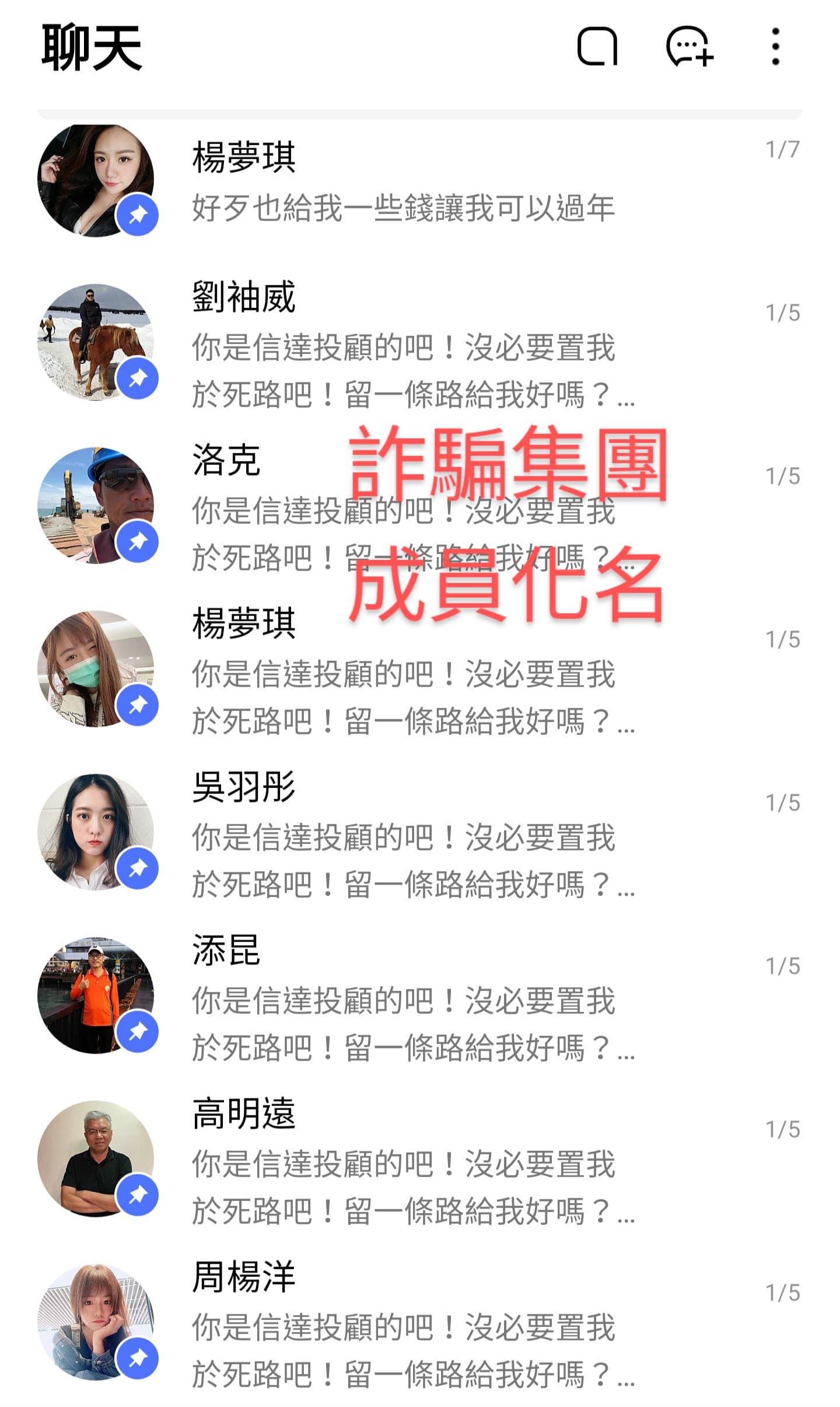Open the 楊夢琪 chat dated 1/5
Screen dimensions: 840x1407
tap(408, 671)
